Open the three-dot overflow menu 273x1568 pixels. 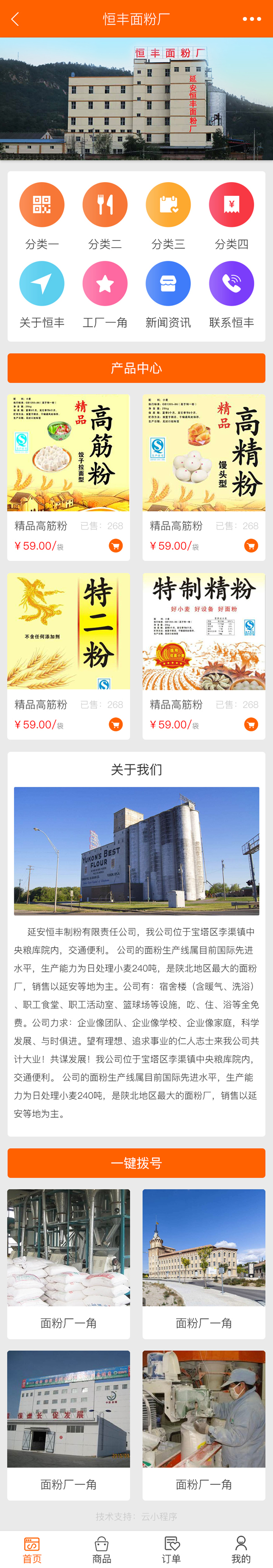coord(251,19)
